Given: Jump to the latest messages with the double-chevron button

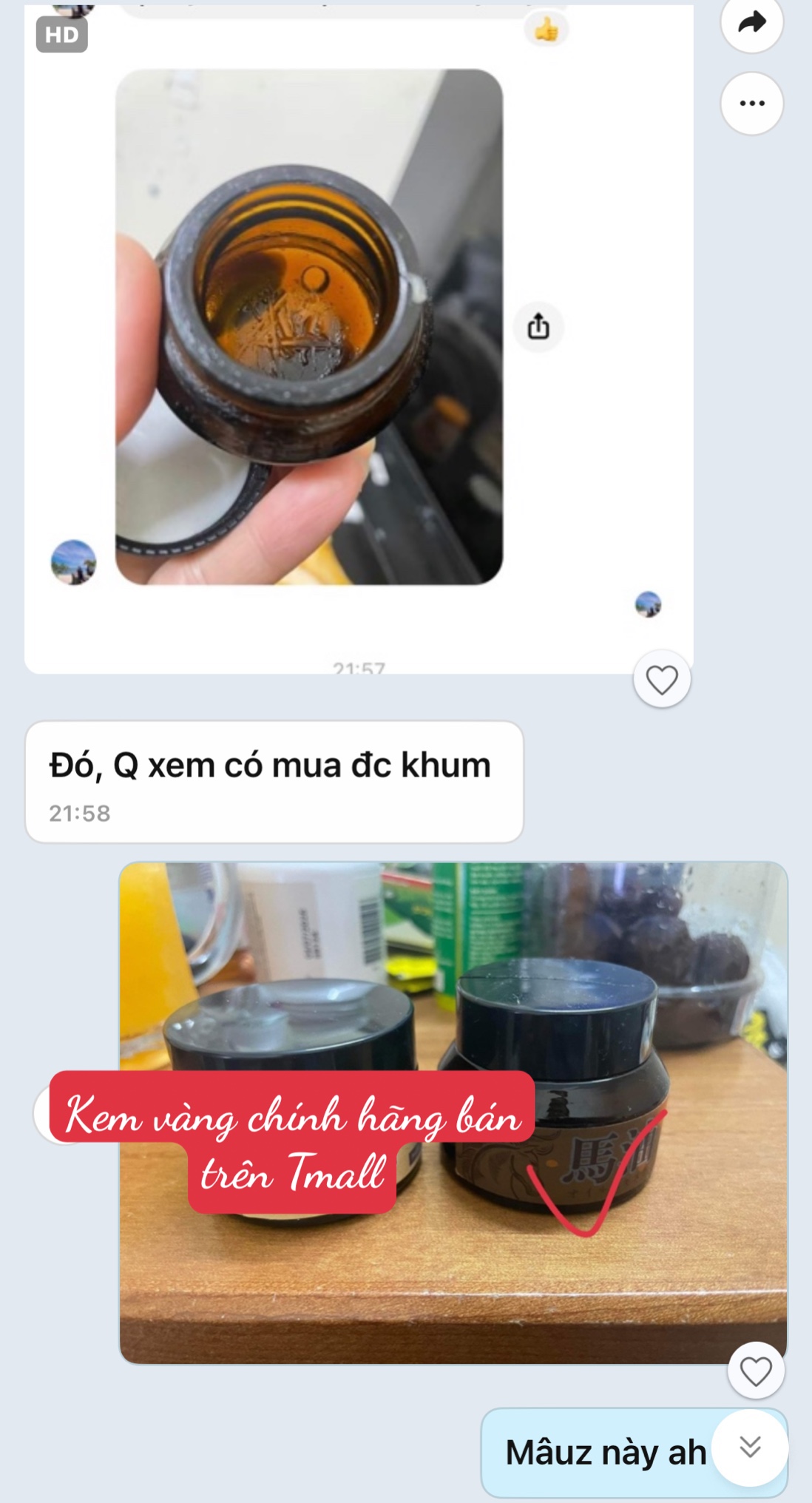Looking at the screenshot, I should tap(750, 1448).
